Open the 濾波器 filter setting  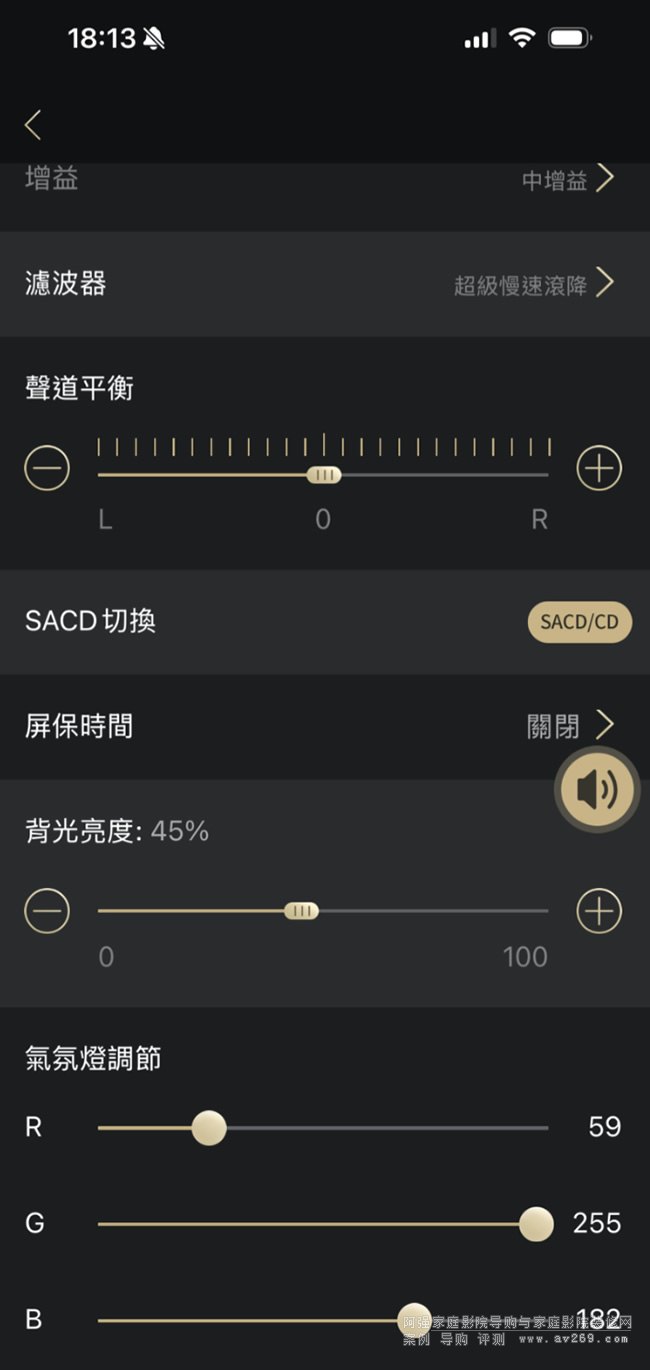tap(325, 284)
